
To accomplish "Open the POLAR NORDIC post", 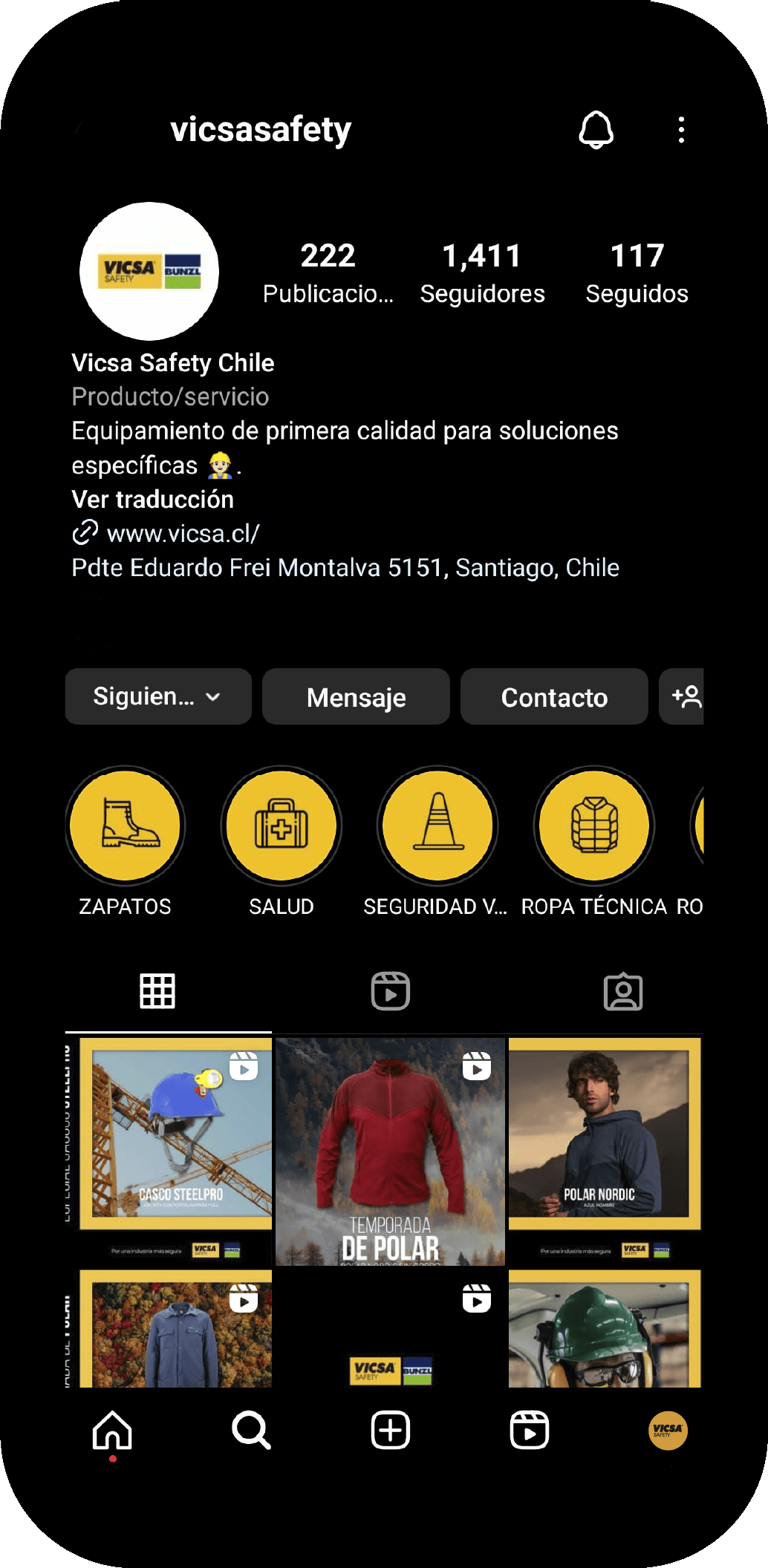I will [605, 1151].
